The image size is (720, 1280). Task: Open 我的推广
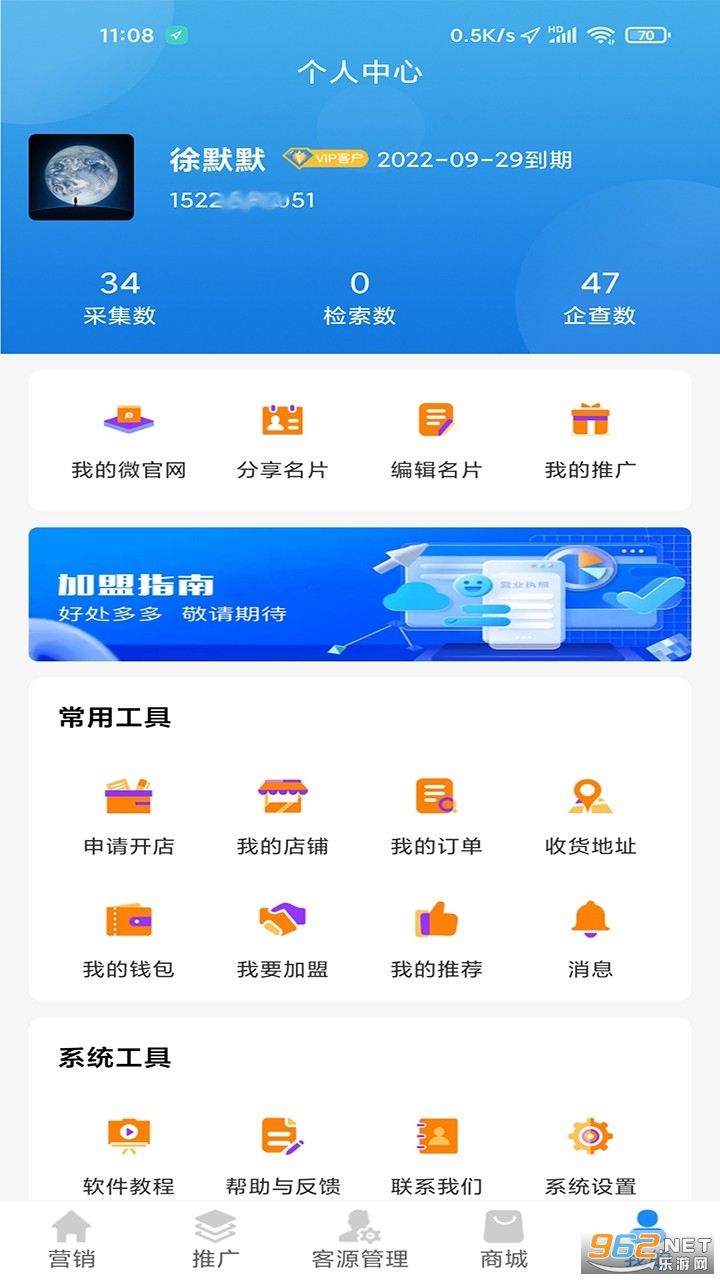tap(590, 440)
